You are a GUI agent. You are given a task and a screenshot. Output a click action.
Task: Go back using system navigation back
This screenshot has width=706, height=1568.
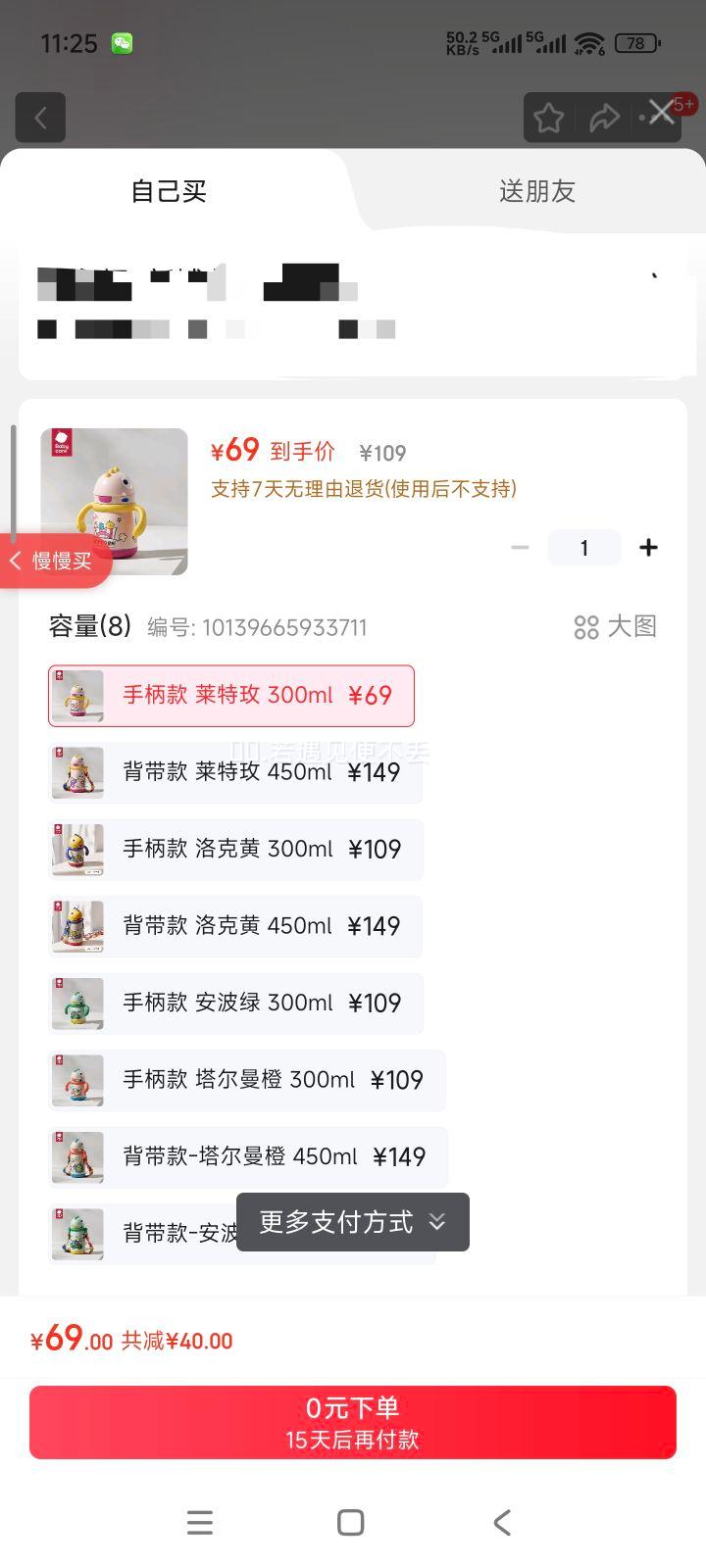(502, 1522)
